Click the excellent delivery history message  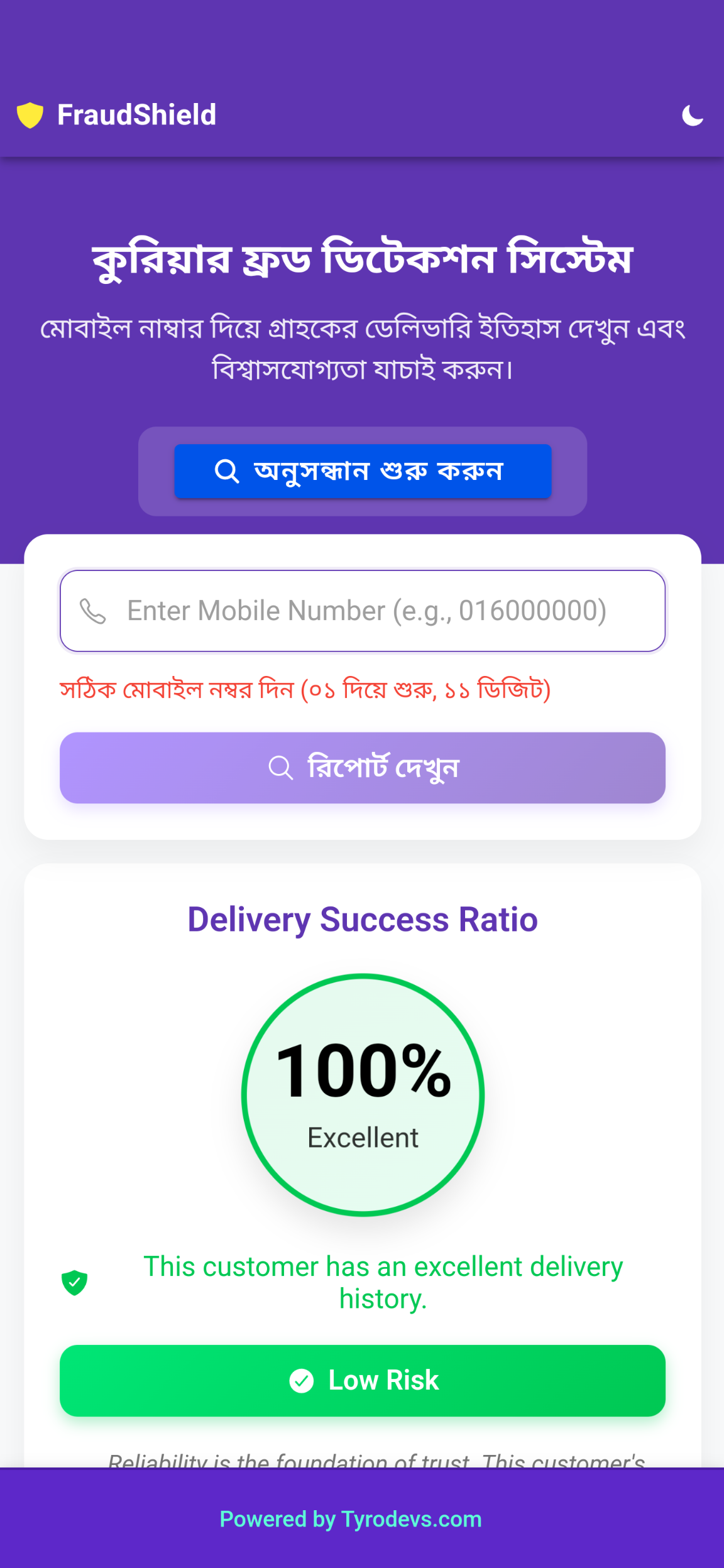point(384,1283)
